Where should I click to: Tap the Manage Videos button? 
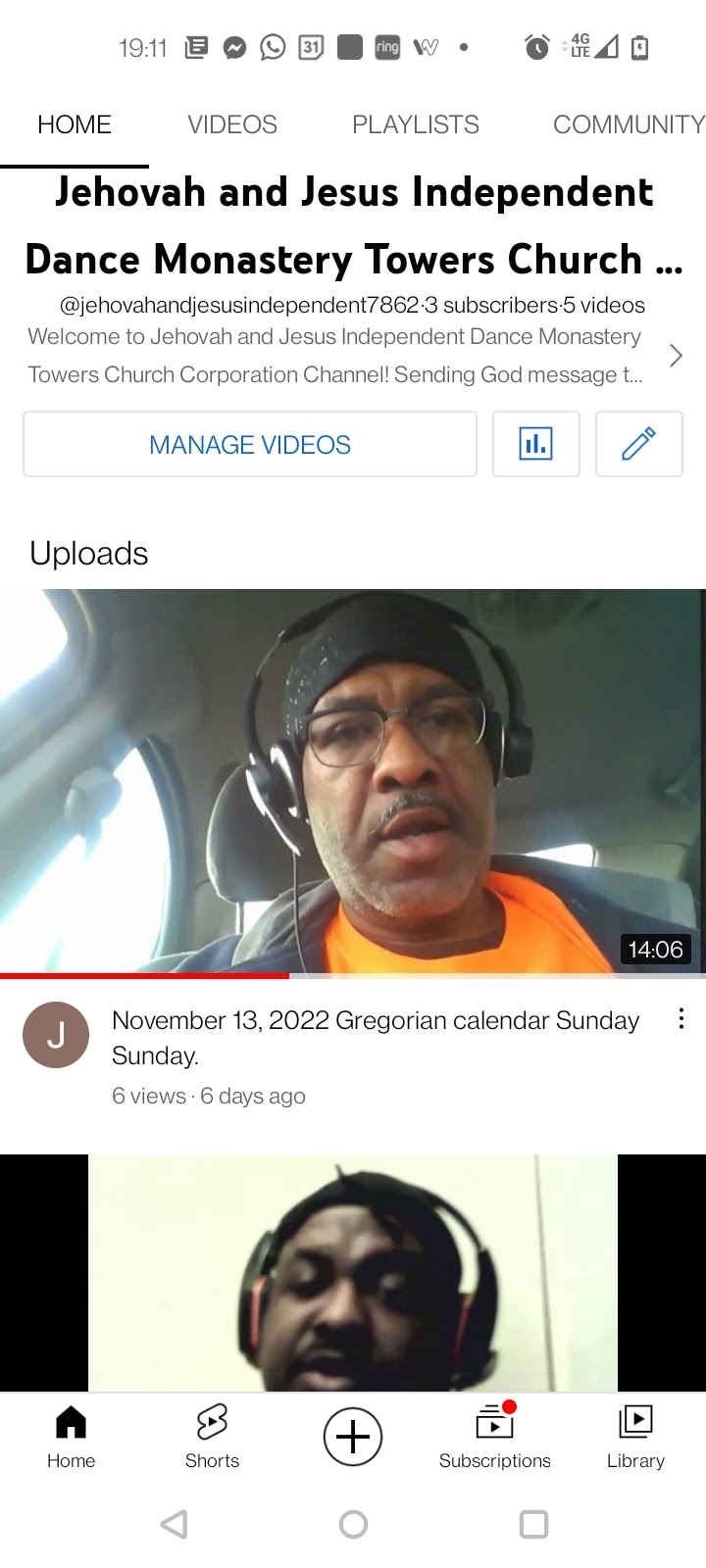click(250, 445)
